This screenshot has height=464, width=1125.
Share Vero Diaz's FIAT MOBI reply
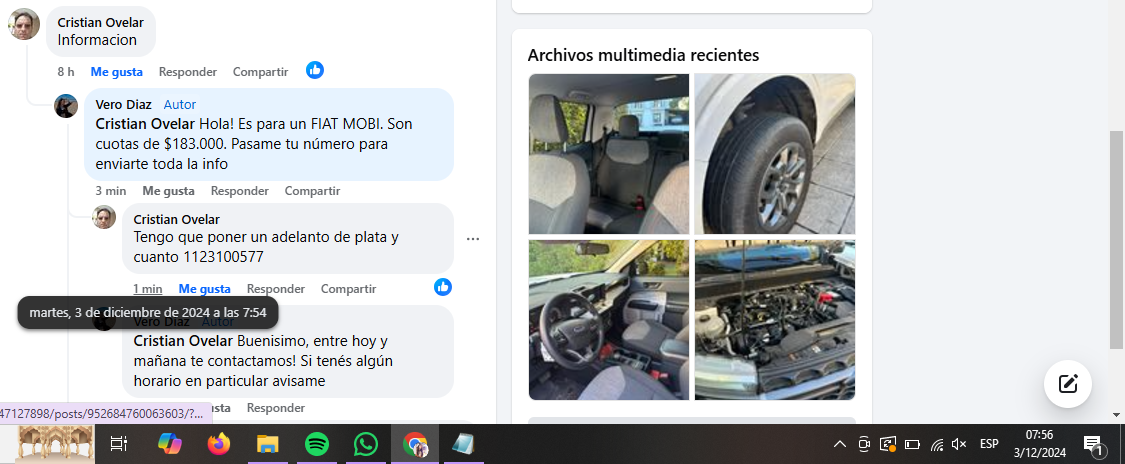pos(312,191)
